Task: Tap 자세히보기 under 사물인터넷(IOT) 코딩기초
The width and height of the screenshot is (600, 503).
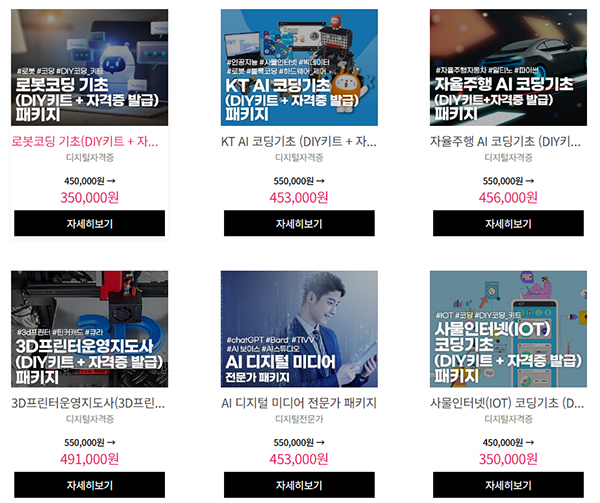Action: (x=509, y=485)
